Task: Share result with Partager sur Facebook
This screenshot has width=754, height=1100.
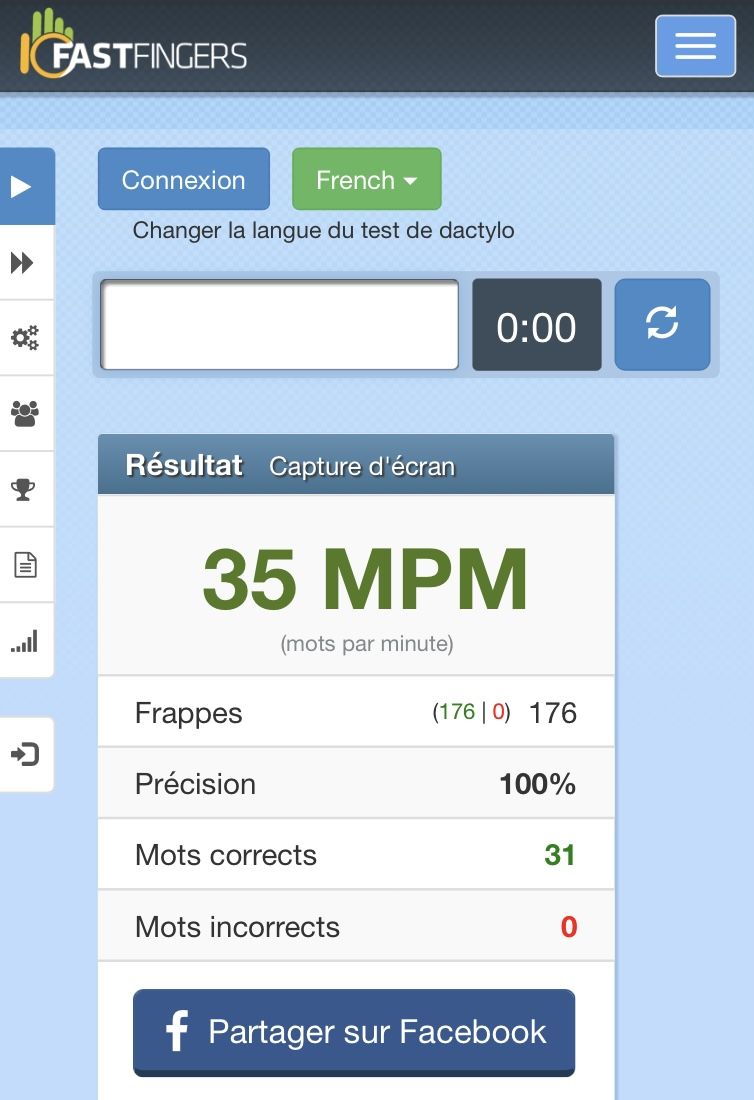Action: (354, 1032)
